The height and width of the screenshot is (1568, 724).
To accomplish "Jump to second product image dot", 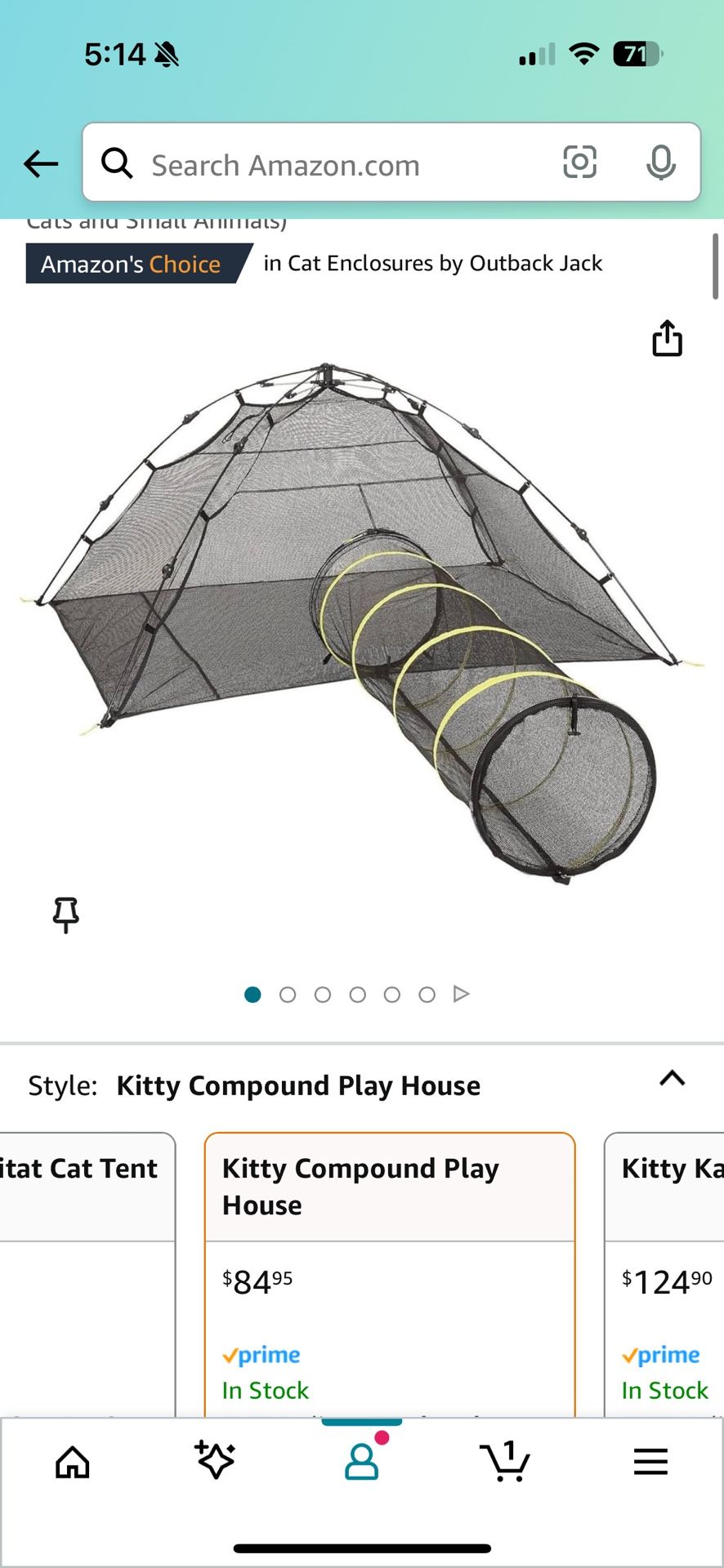I will tap(288, 995).
